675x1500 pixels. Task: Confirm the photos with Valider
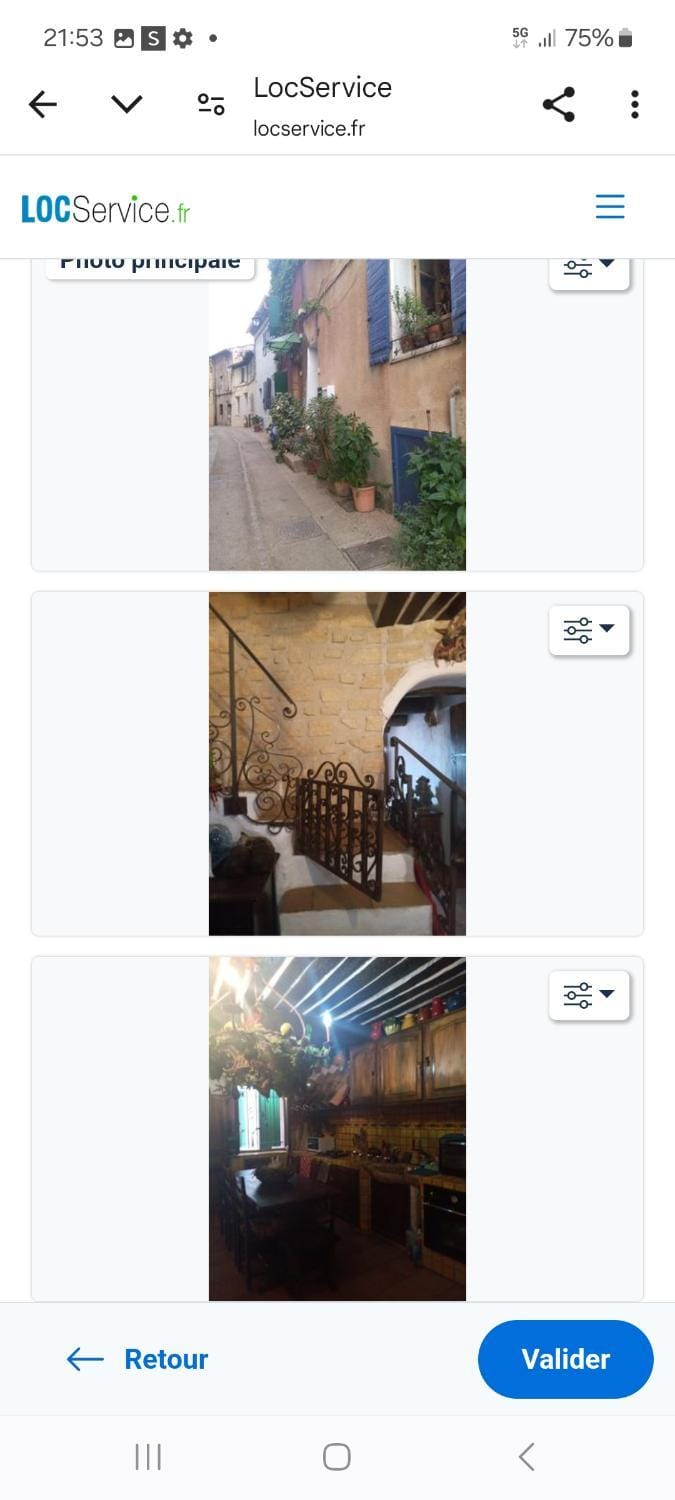(565, 1358)
